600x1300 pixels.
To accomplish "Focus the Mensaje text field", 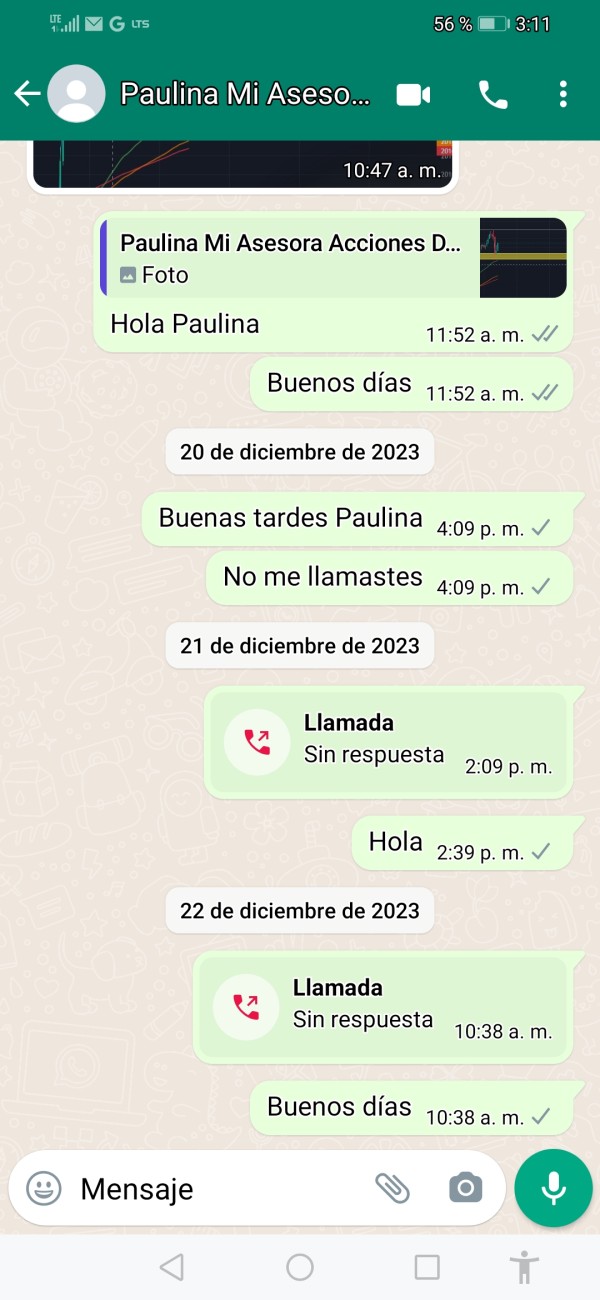I will tap(215, 1188).
